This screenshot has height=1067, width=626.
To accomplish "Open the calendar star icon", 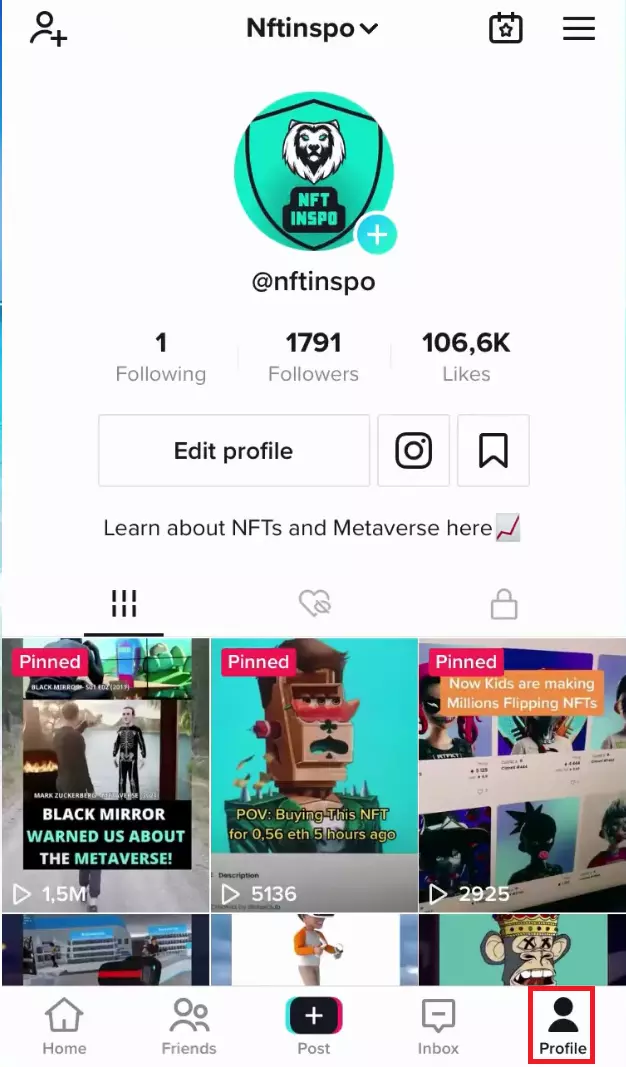I will click(x=506, y=28).
